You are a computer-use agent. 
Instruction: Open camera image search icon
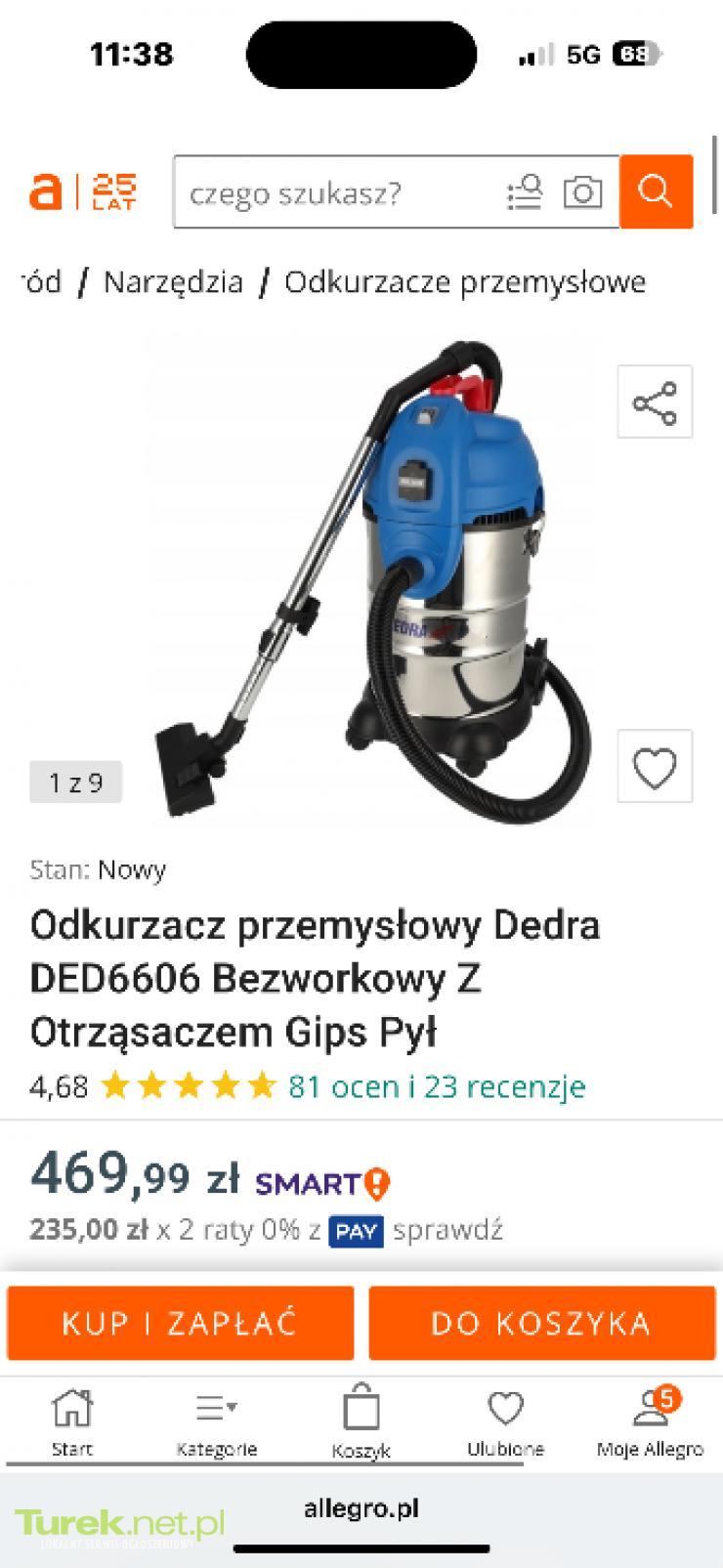pos(582,191)
